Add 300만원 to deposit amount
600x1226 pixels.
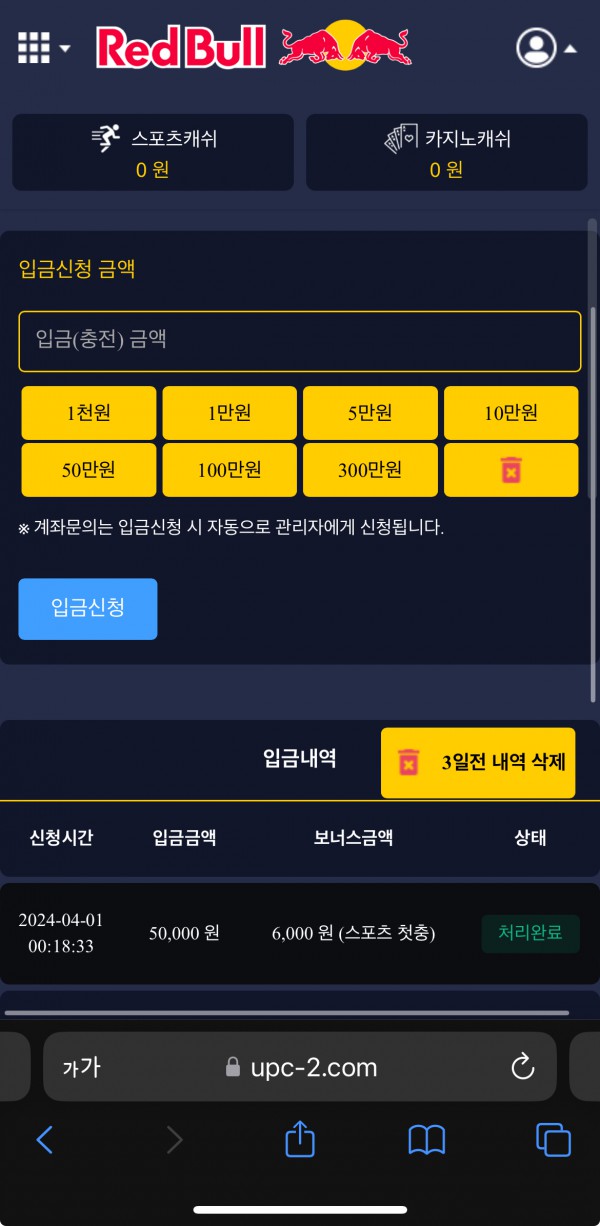point(370,470)
